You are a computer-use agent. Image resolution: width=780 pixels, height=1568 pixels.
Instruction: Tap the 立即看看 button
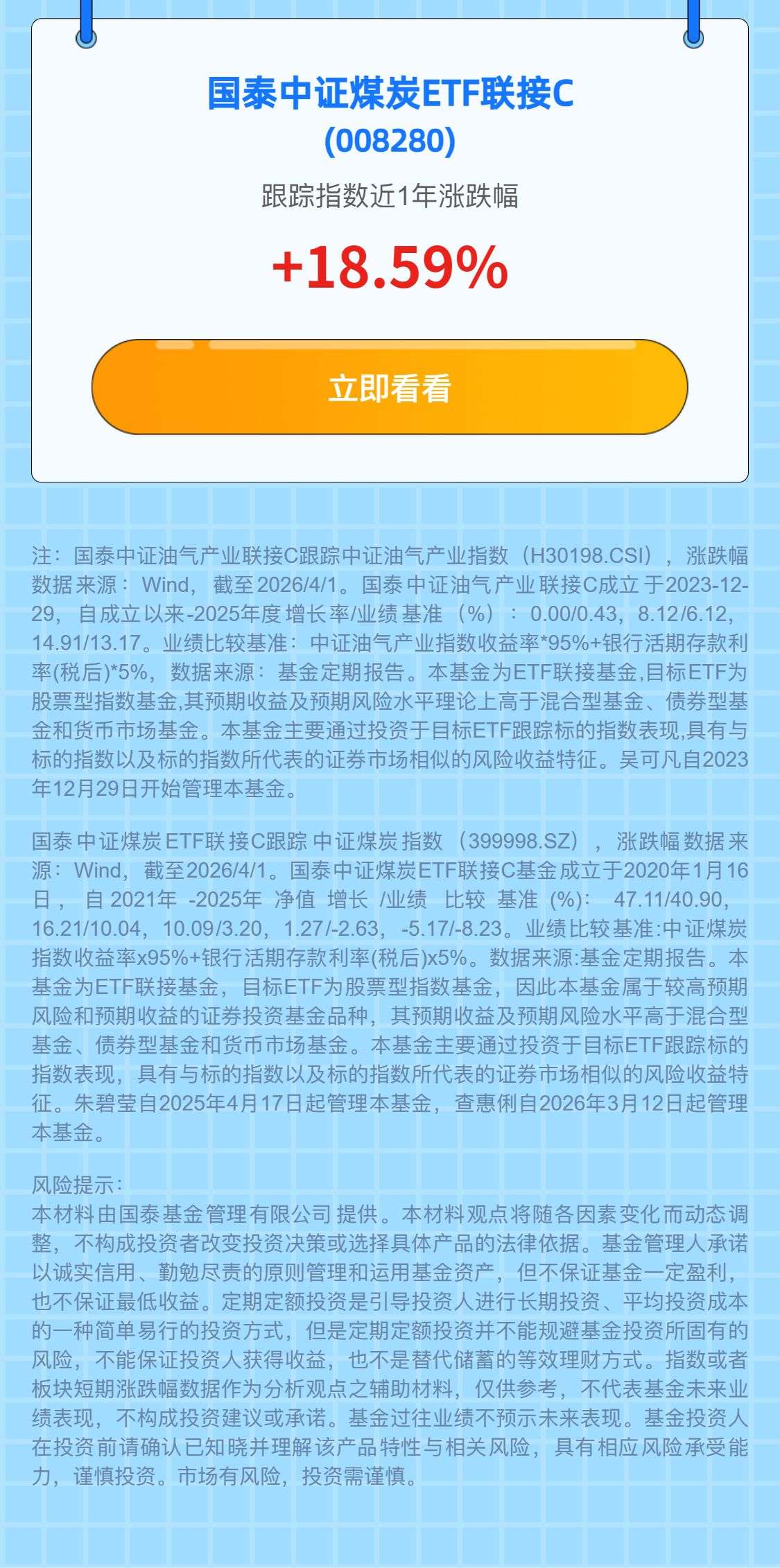pos(389,387)
